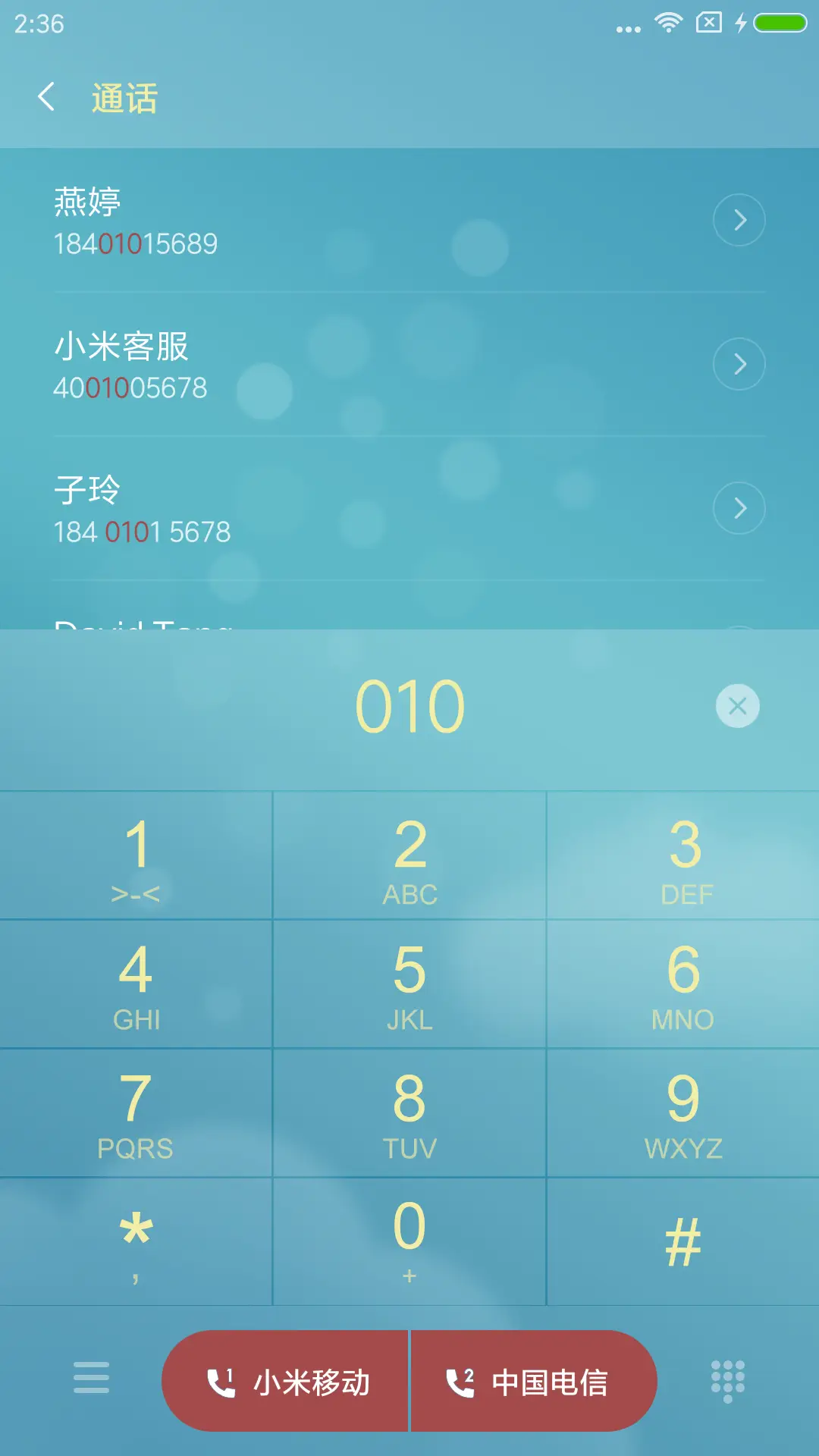819x1456 pixels.
Task: Call with SIM 2 中国电信
Action: [x=532, y=1382]
